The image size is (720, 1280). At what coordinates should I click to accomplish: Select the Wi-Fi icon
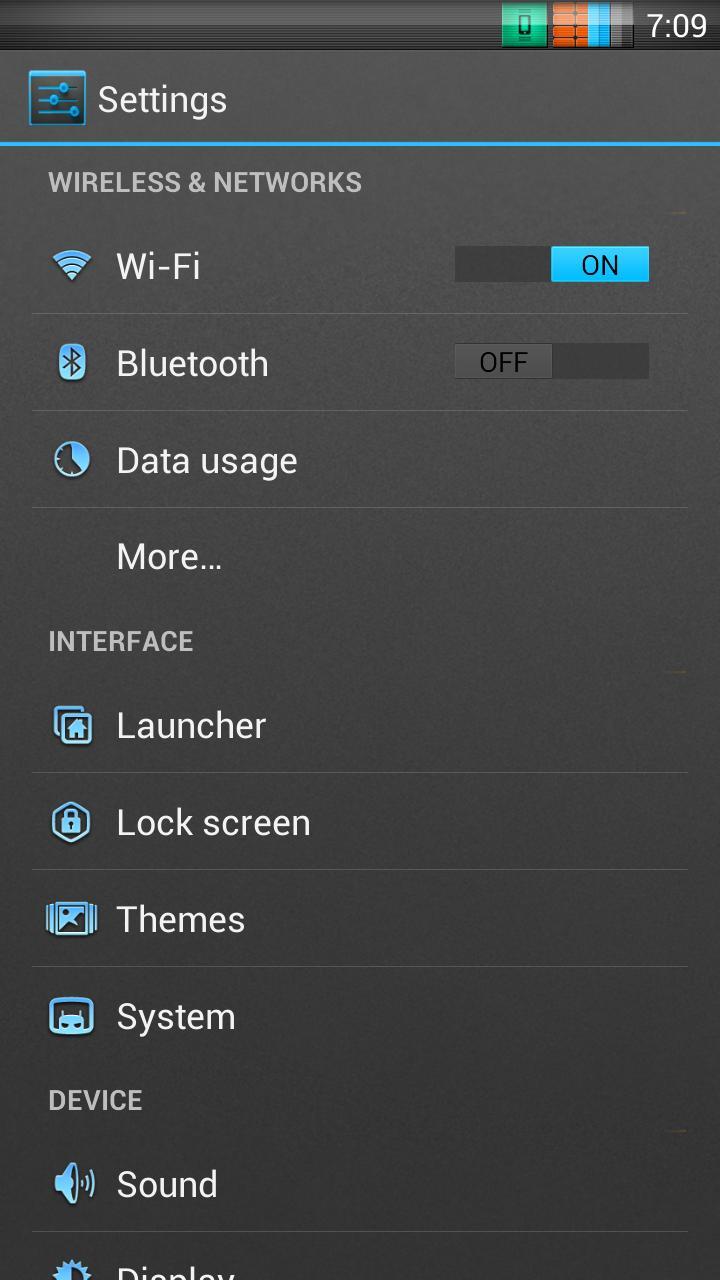pos(71,265)
